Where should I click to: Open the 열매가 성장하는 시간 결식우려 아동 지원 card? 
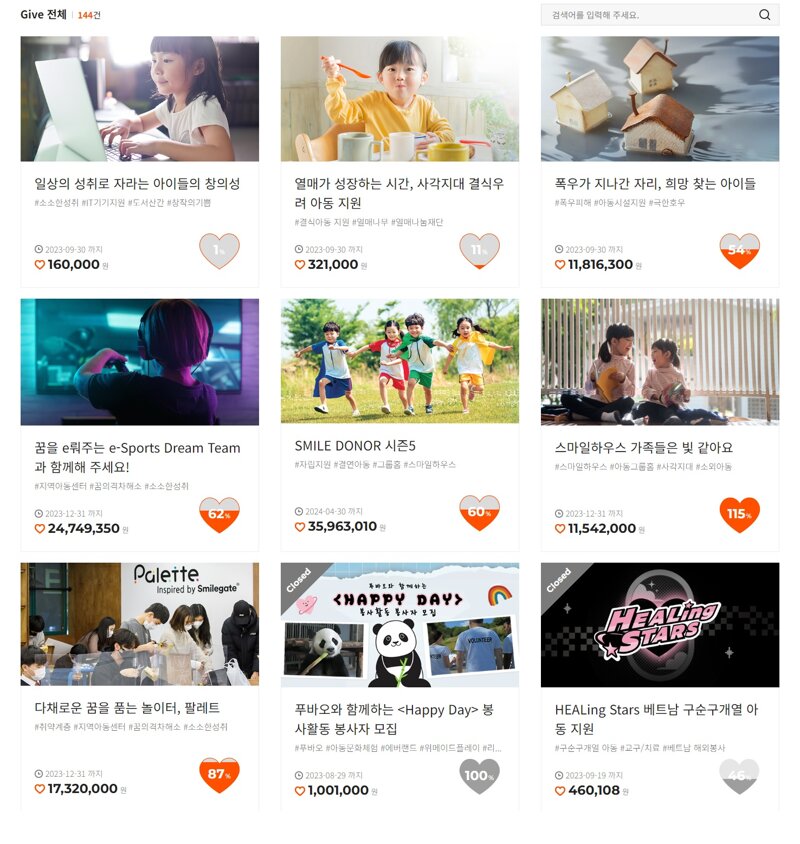click(399, 160)
